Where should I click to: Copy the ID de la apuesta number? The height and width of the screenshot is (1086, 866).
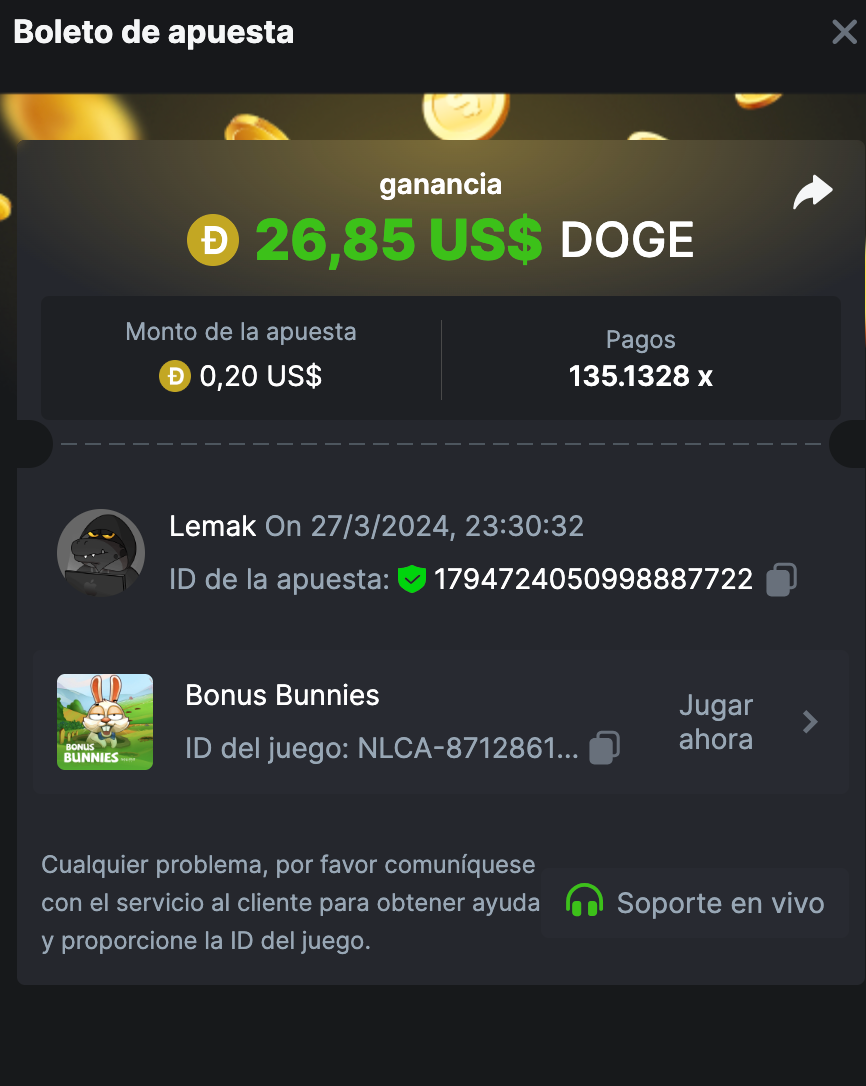[x=781, y=580]
